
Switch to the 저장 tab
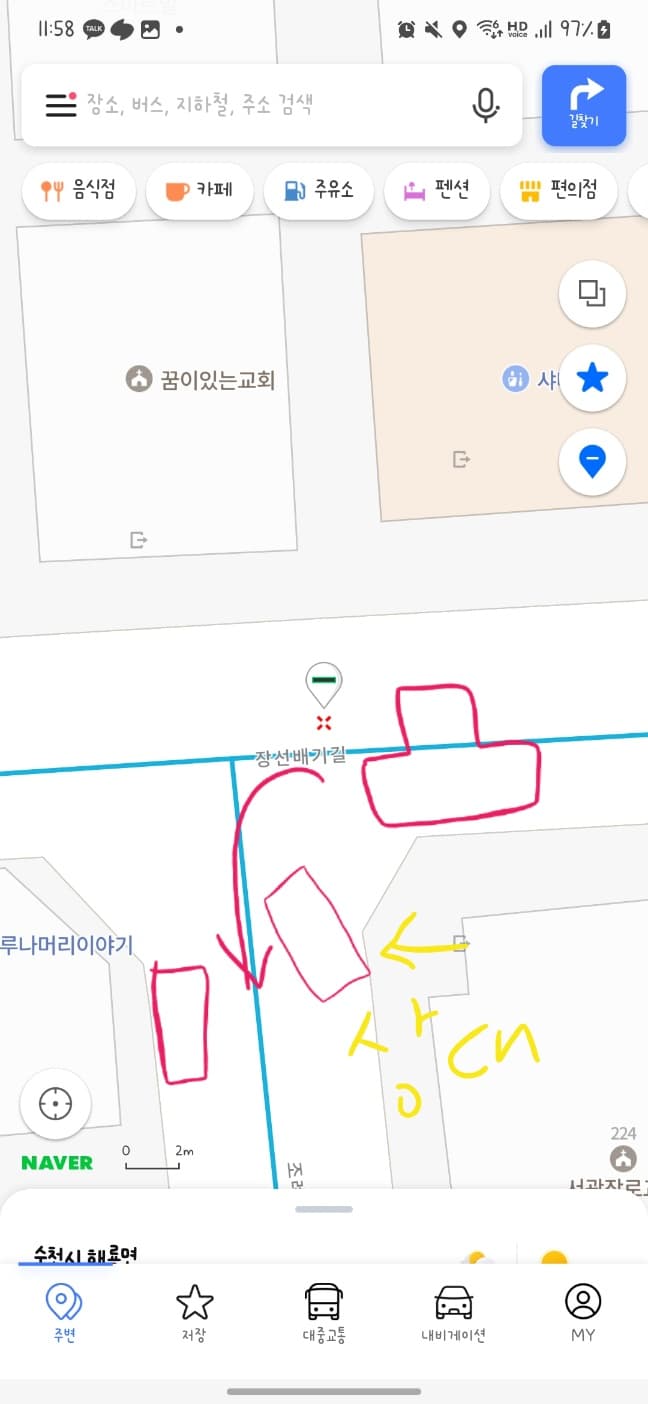(x=194, y=1313)
